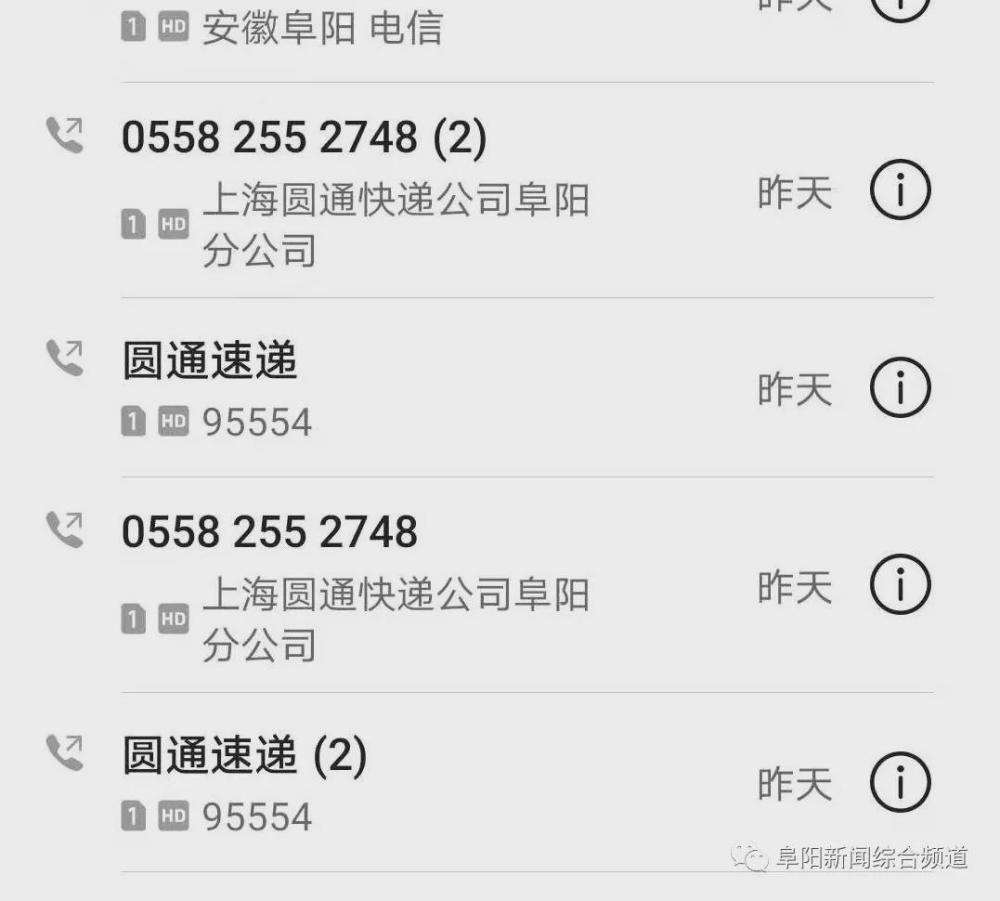
Task: Open info for 圆通速递 entry without a count
Action: (x=900, y=387)
